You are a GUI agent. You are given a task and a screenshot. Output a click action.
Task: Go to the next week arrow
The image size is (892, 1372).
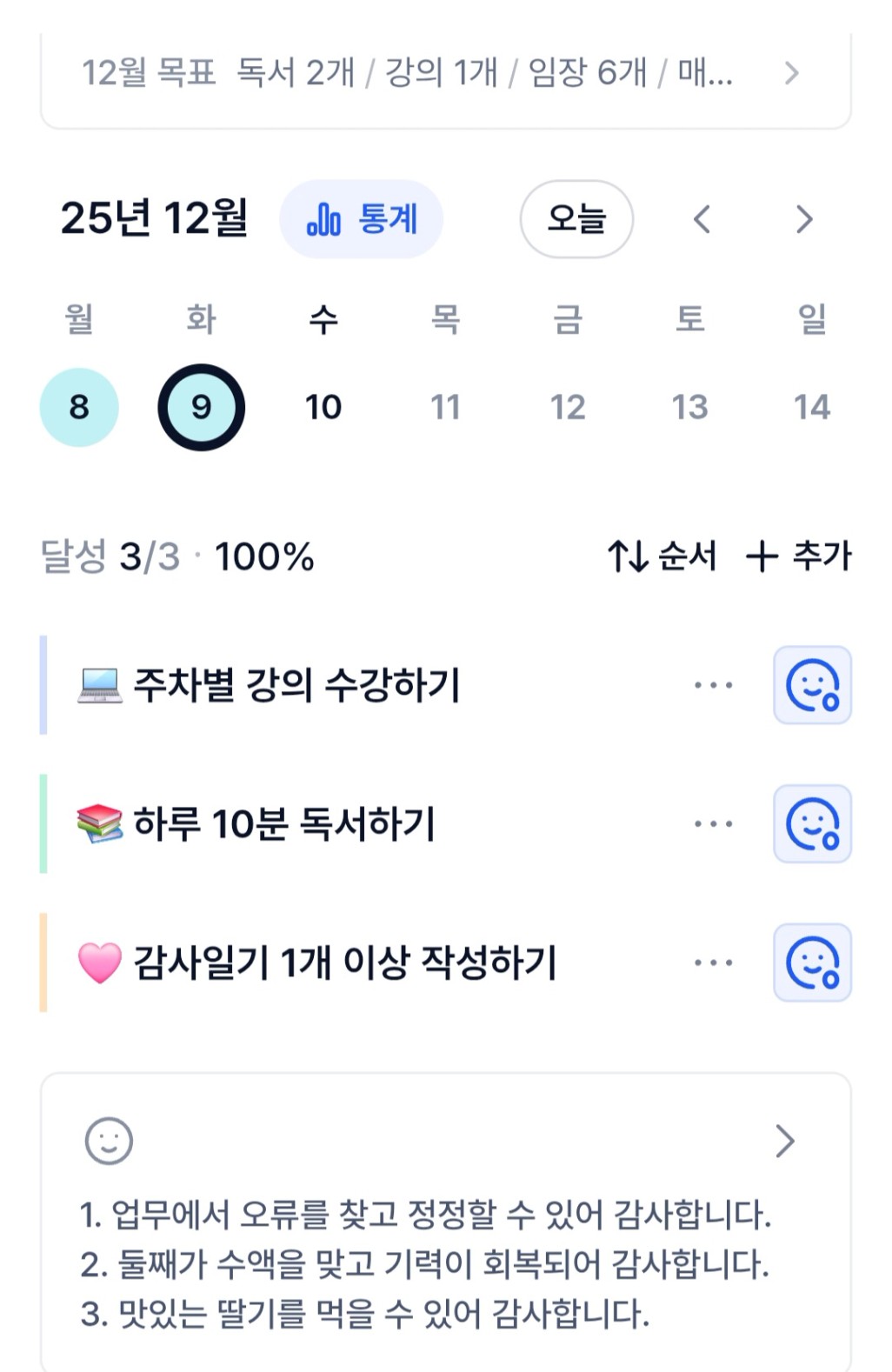pos(803,219)
